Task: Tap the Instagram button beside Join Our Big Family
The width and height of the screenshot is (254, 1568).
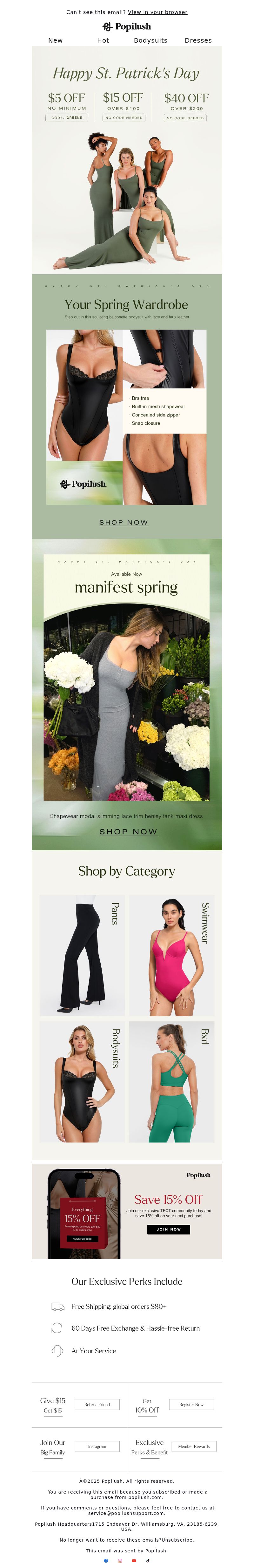Action: (97, 1446)
